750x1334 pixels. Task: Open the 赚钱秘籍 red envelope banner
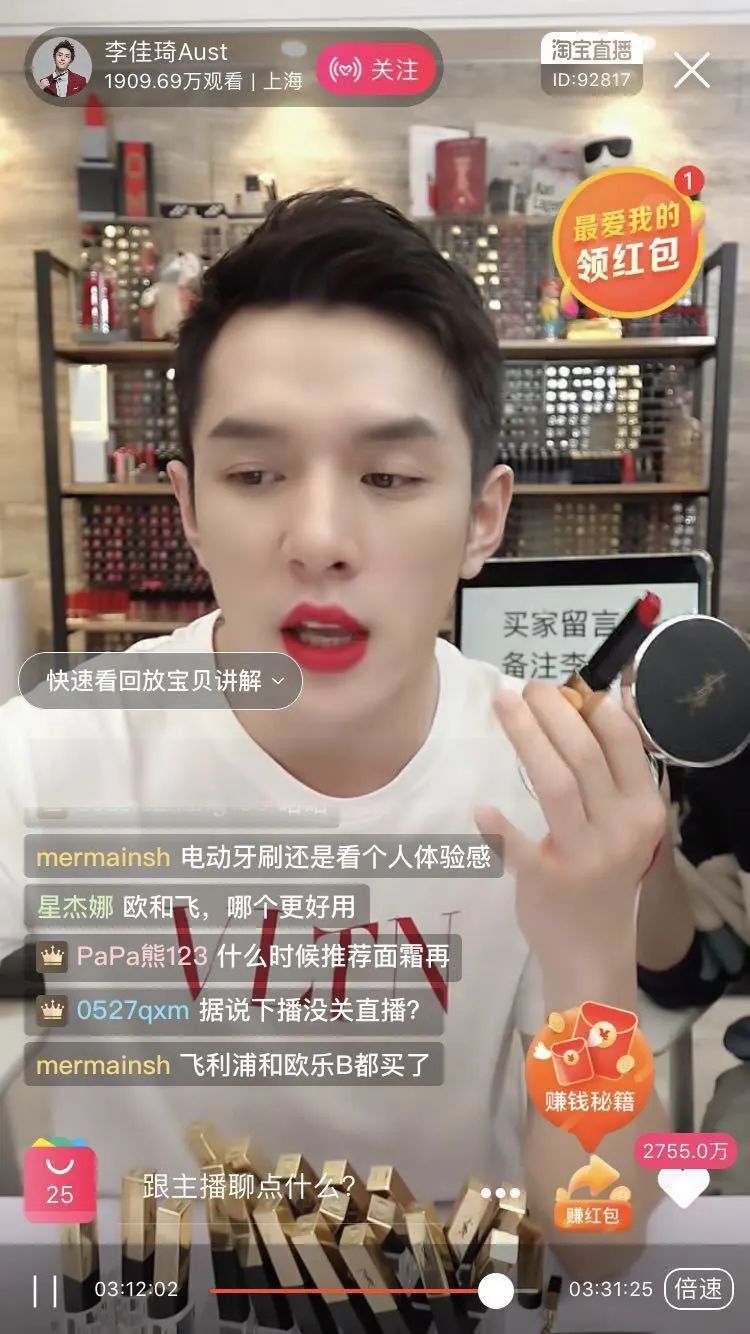(x=592, y=1070)
